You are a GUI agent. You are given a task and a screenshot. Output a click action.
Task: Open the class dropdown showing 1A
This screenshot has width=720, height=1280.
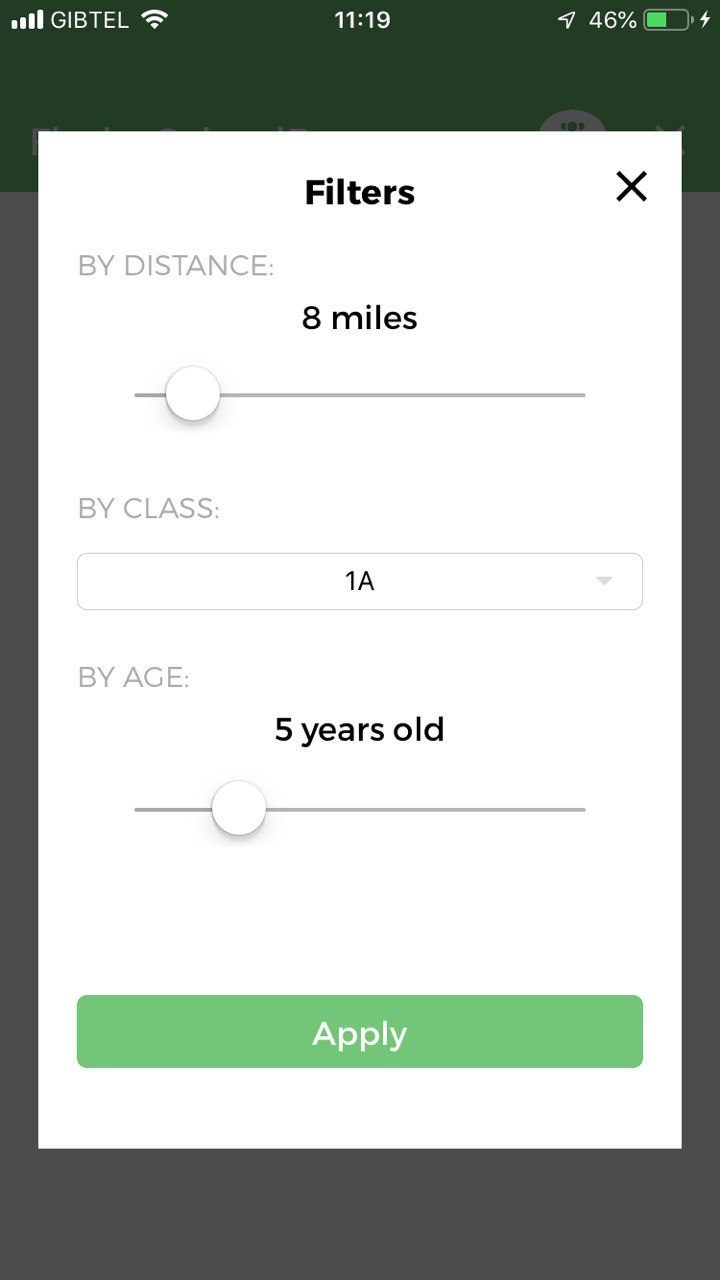click(360, 581)
